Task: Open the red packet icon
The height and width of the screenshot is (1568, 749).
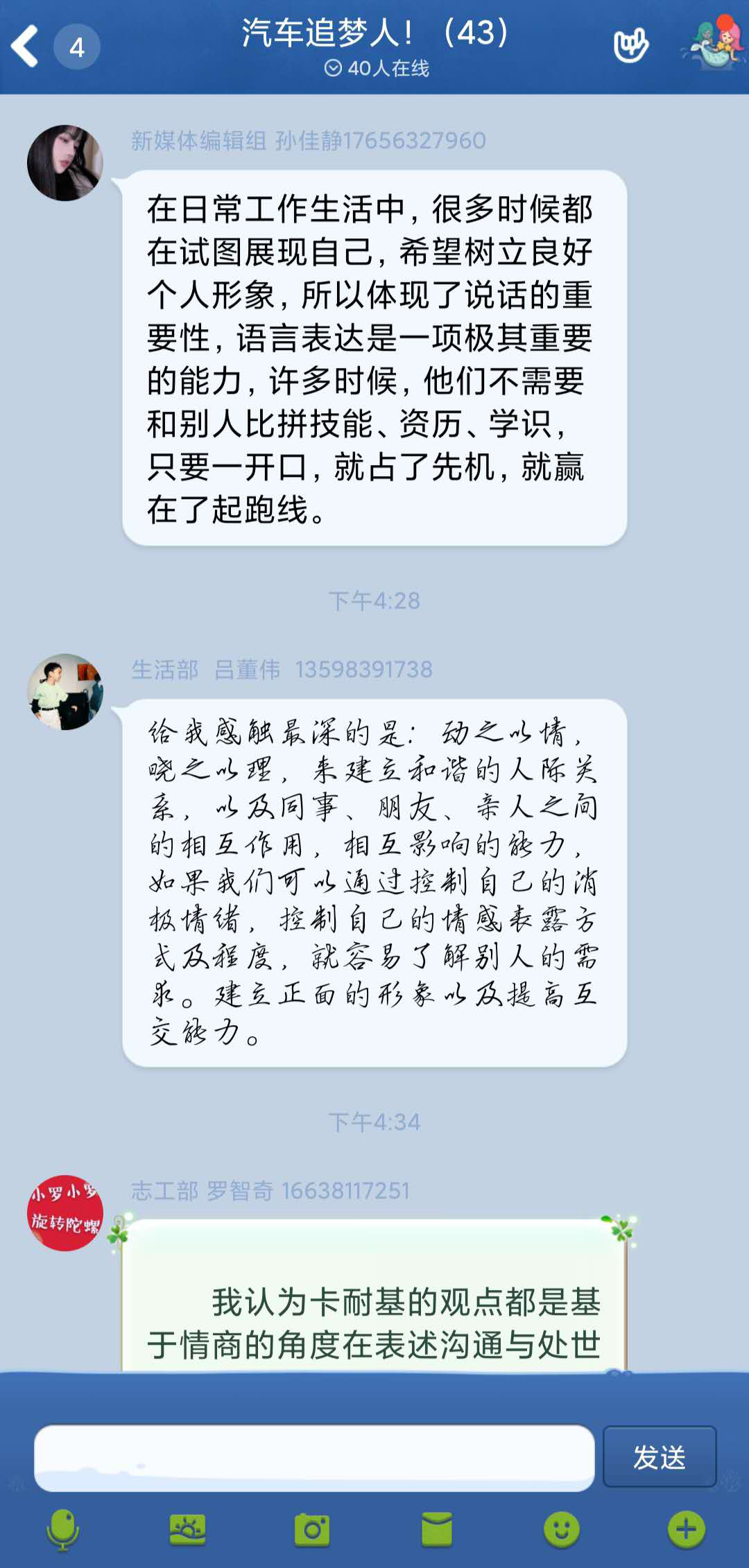Action: (x=437, y=1529)
